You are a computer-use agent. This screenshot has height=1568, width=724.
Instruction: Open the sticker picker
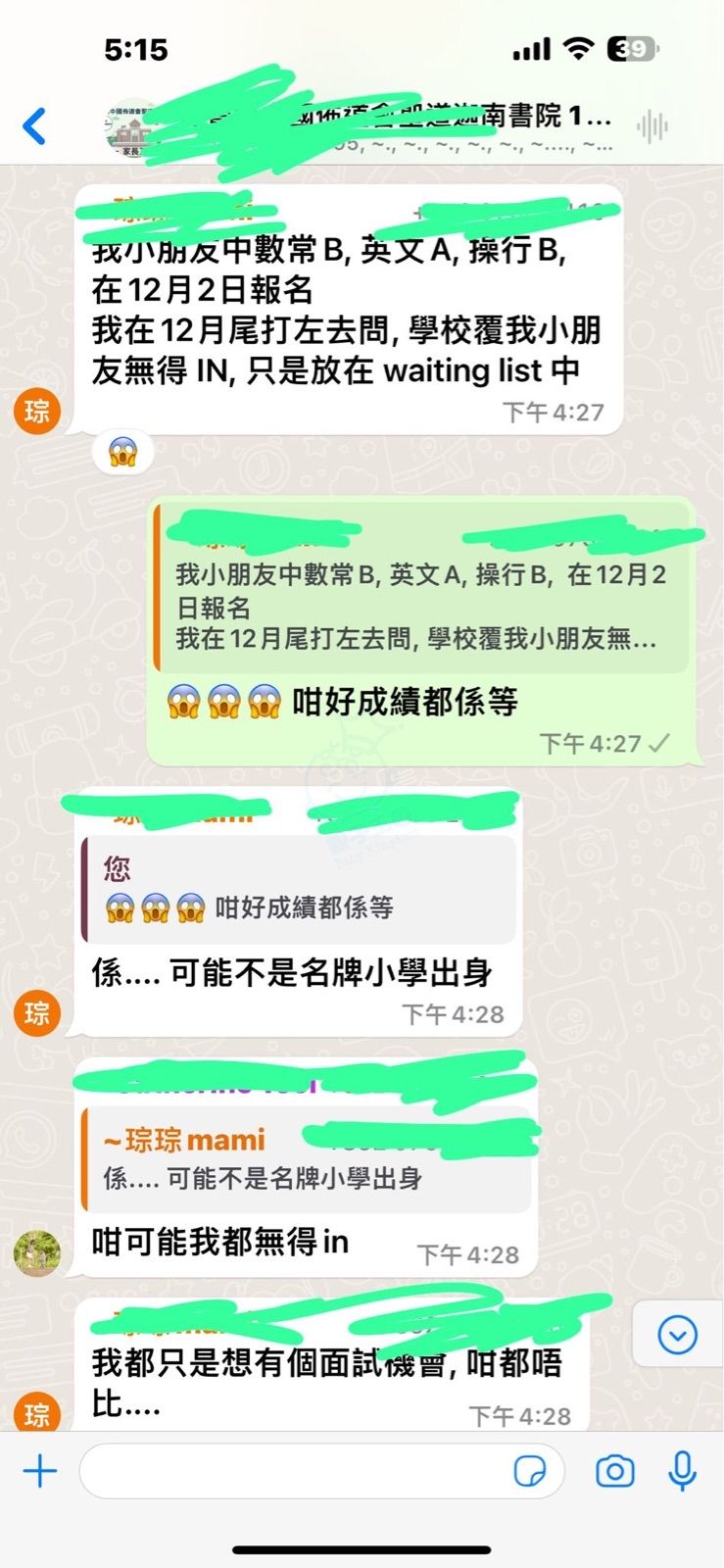[530, 1471]
